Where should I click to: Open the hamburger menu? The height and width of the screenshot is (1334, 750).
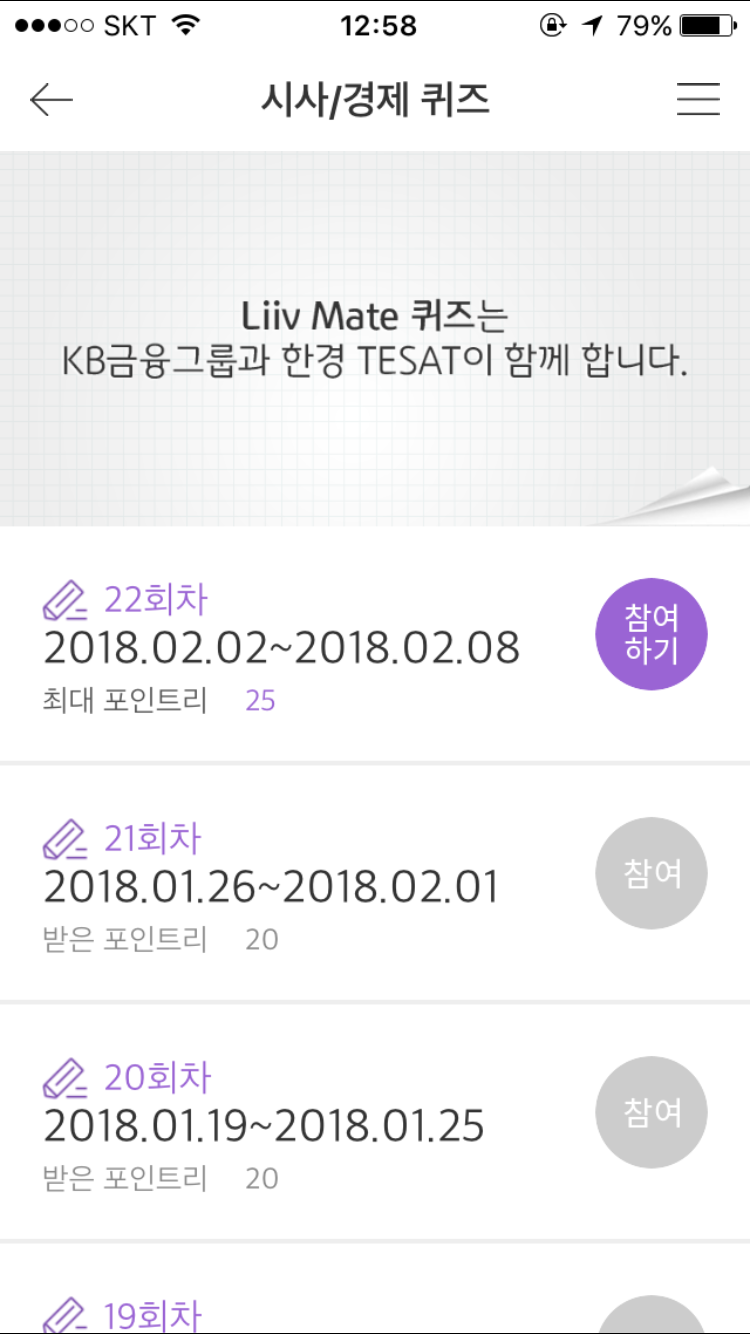point(698,99)
